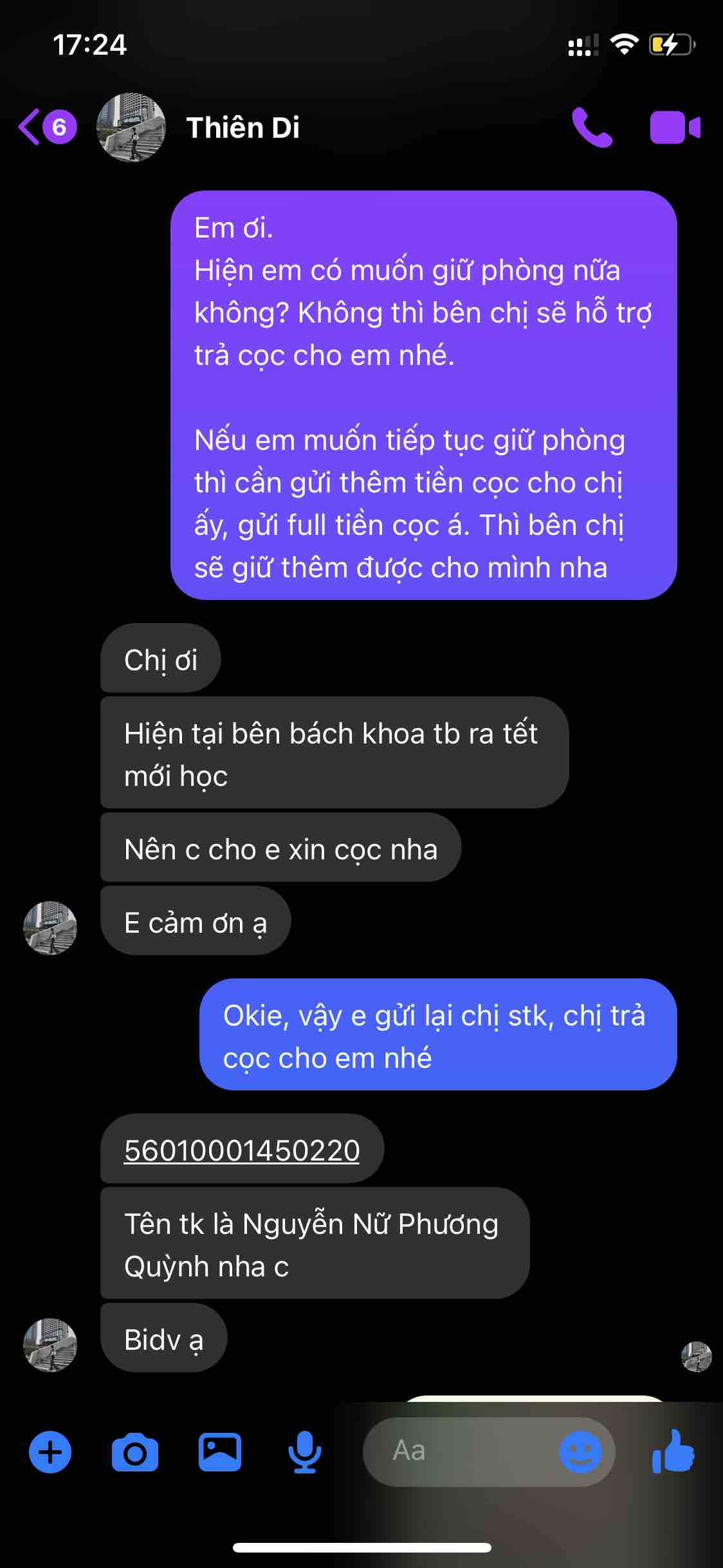723x1568 pixels.
Task: Open the emoji picker in the message box
Action: pyautogui.click(x=580, y=1451)
